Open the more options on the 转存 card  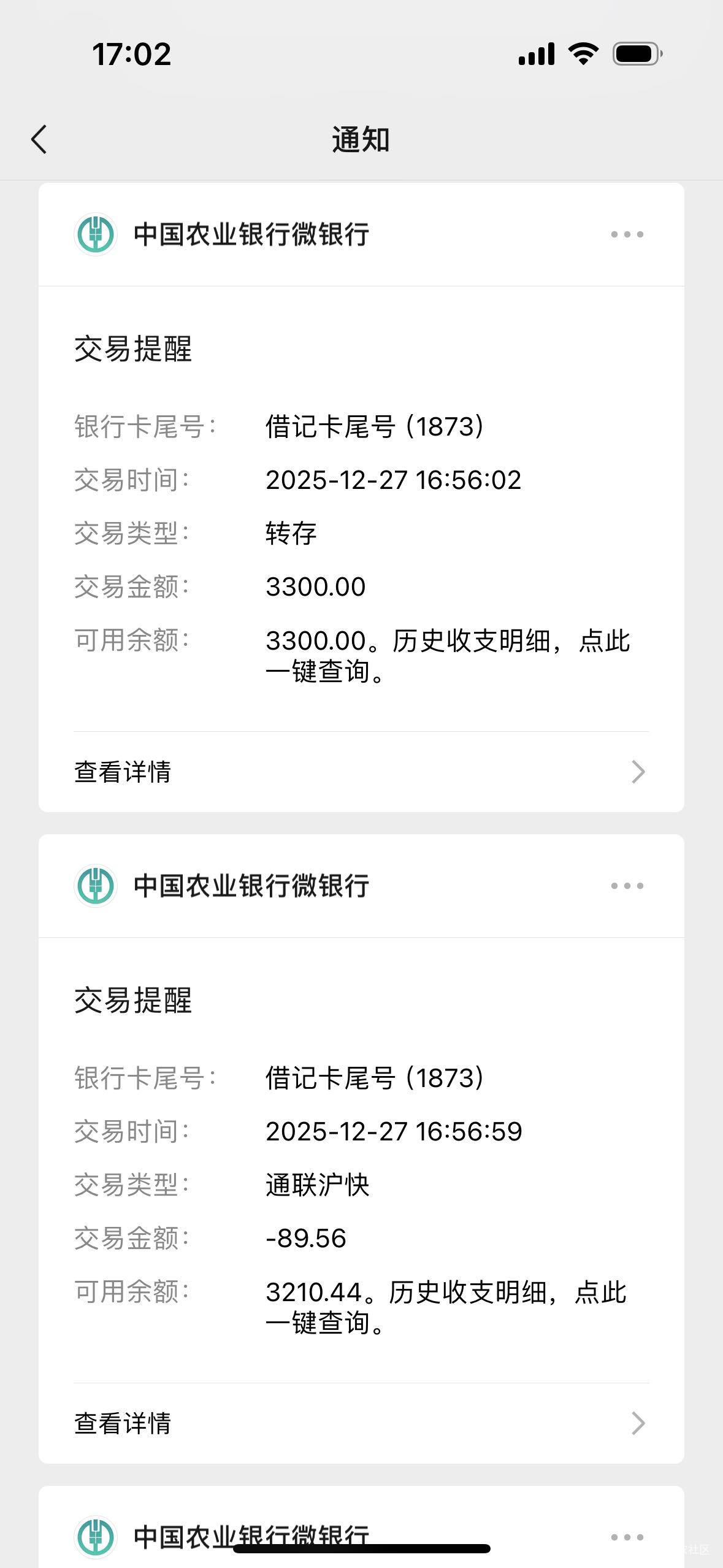point(627,234)
